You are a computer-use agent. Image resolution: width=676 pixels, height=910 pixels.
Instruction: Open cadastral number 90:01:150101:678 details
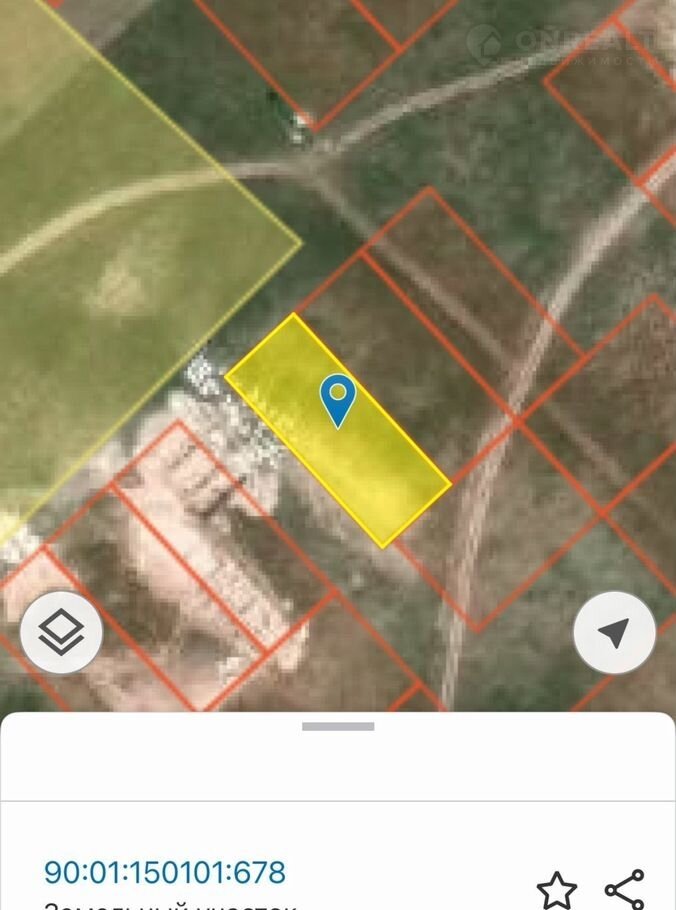point(165,872)
